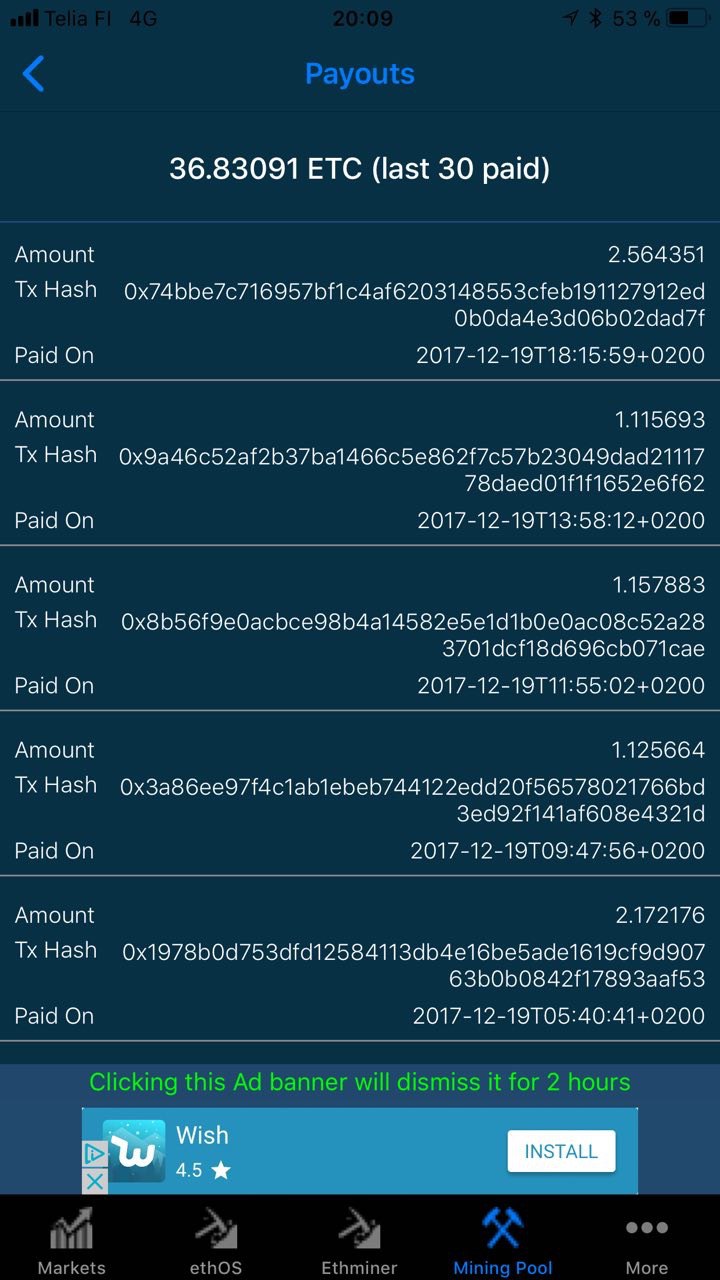
Task: Open the ad info triangle icon
Action: pos(94,1154)
